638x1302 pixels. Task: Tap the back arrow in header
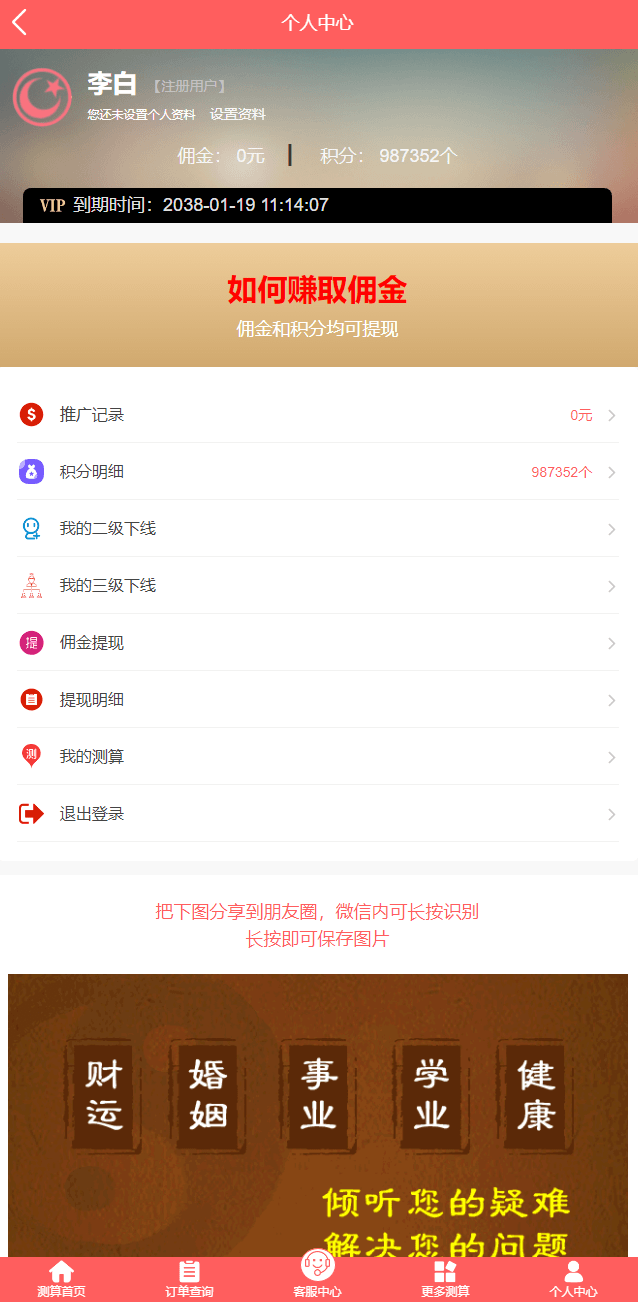tap(20, 23)
